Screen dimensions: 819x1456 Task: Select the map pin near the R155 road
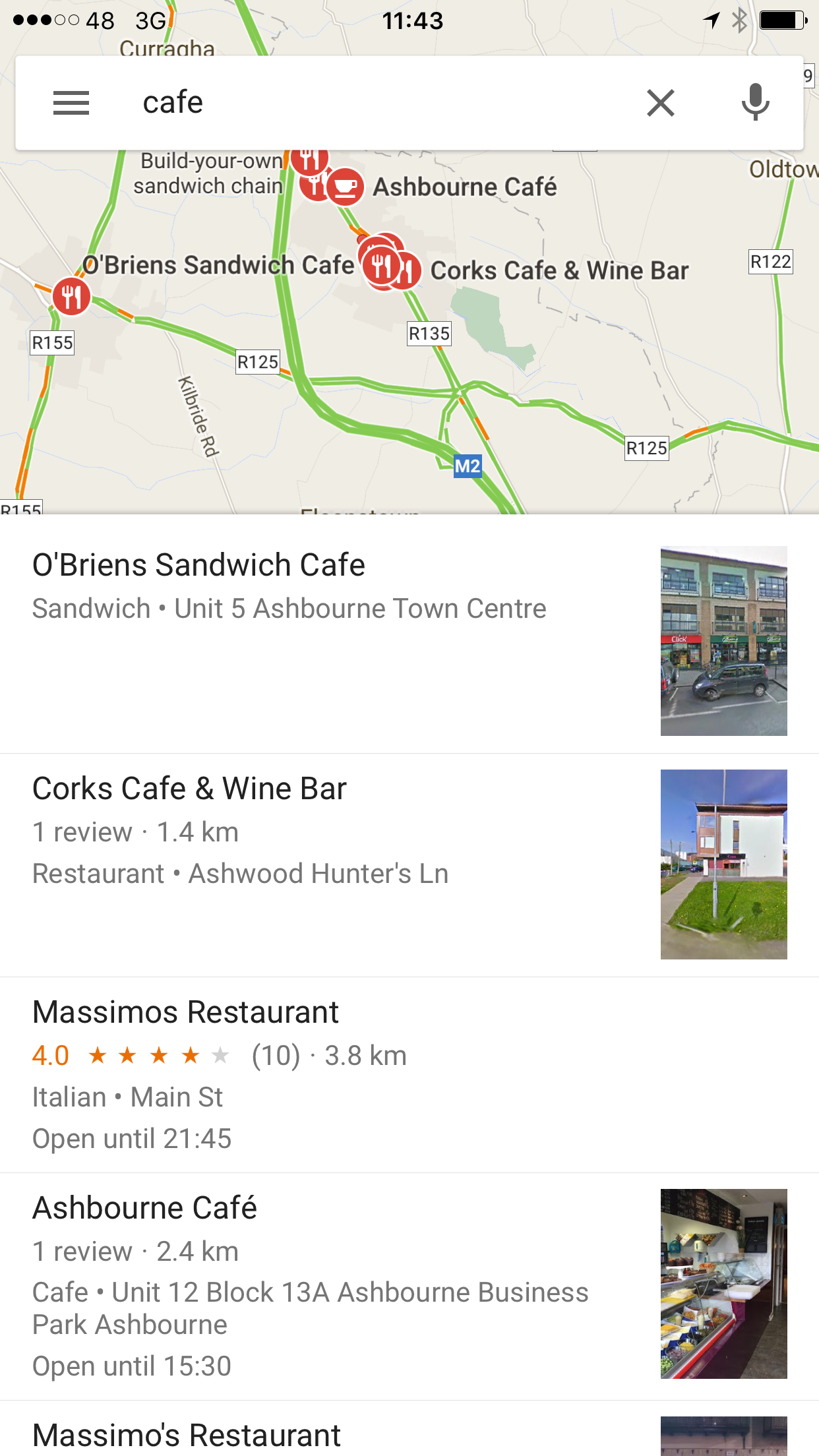point(71,297)
